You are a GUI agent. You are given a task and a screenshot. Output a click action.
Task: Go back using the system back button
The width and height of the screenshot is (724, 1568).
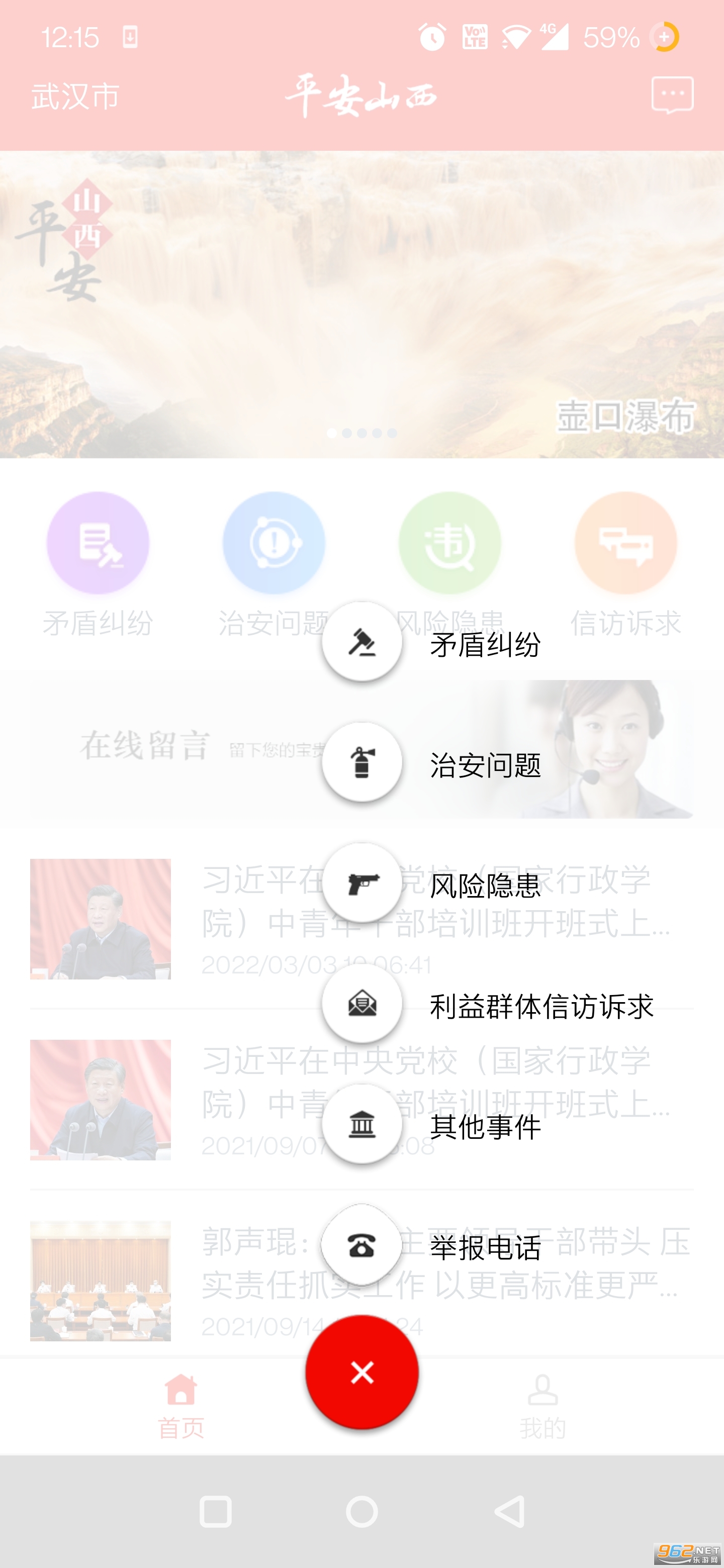(x=509, y=1511)
